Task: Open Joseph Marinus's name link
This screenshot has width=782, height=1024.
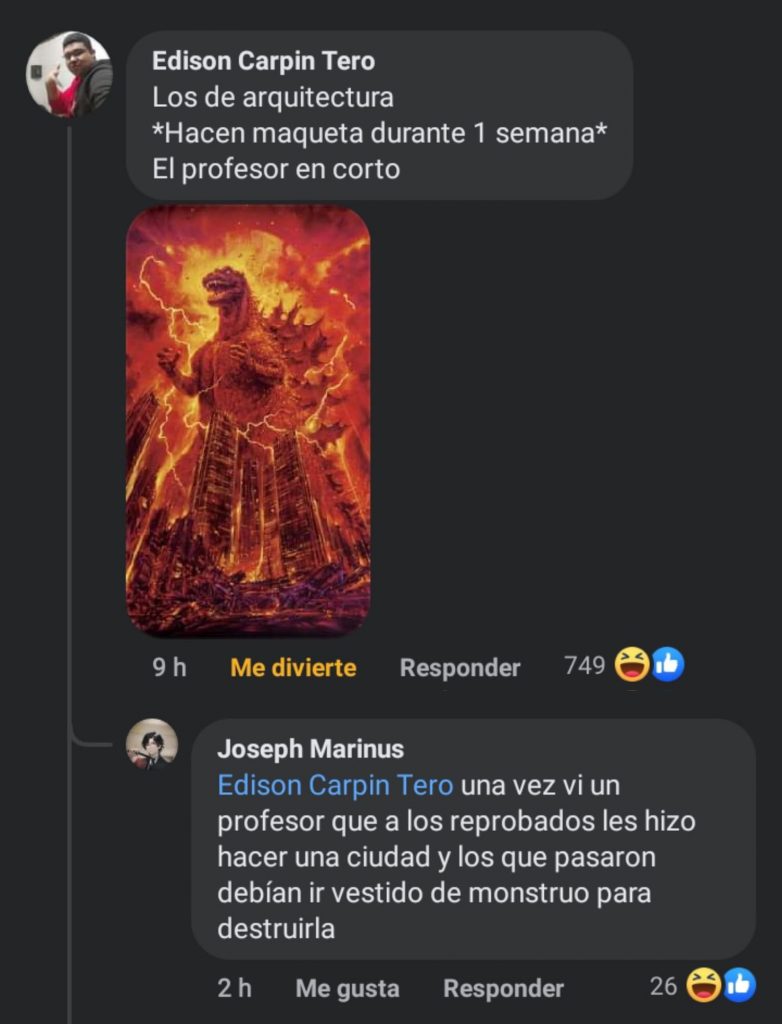Action: [310, 748]
